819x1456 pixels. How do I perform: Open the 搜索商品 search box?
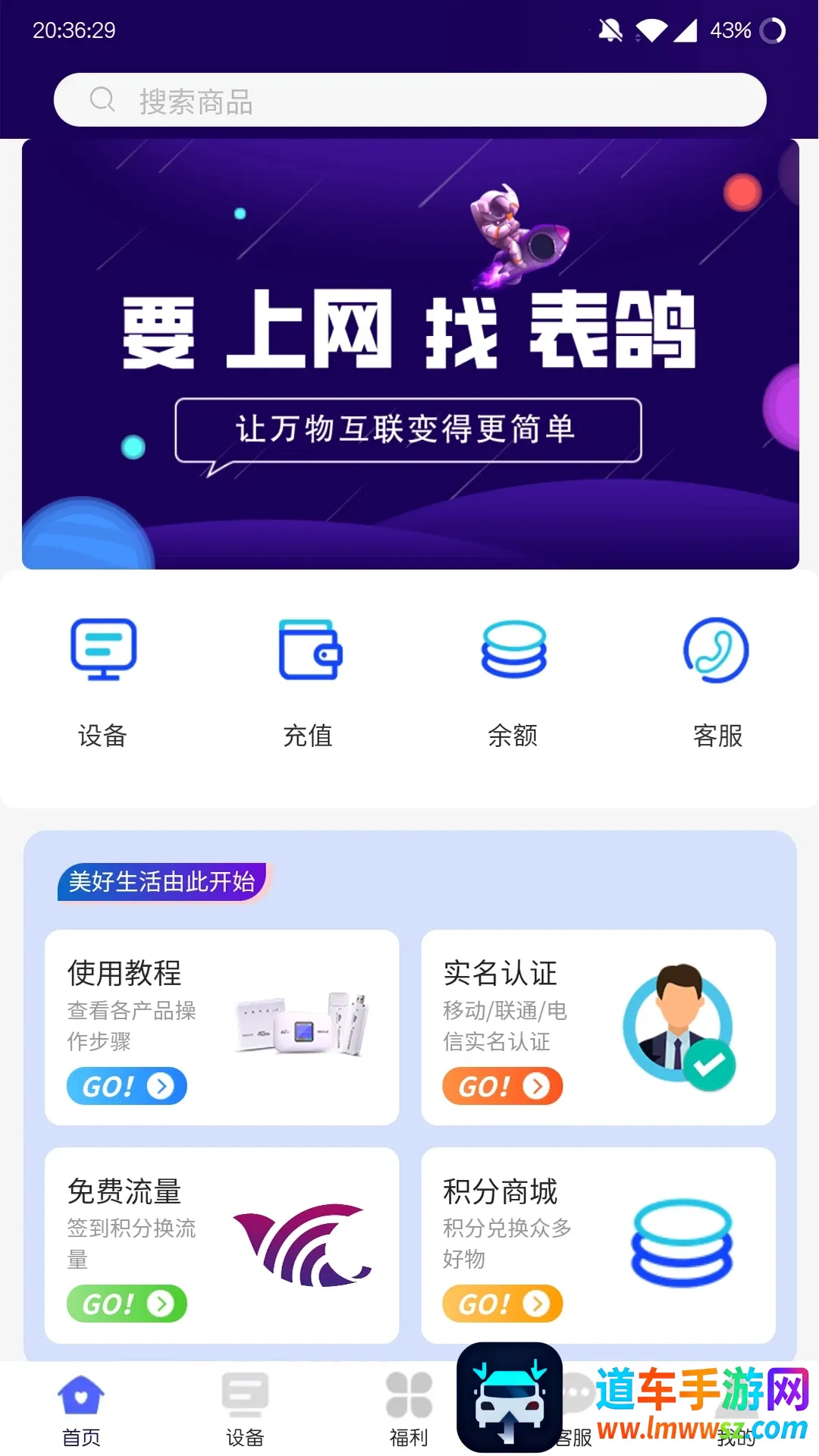pyautogui.click(x=409, y=100)
